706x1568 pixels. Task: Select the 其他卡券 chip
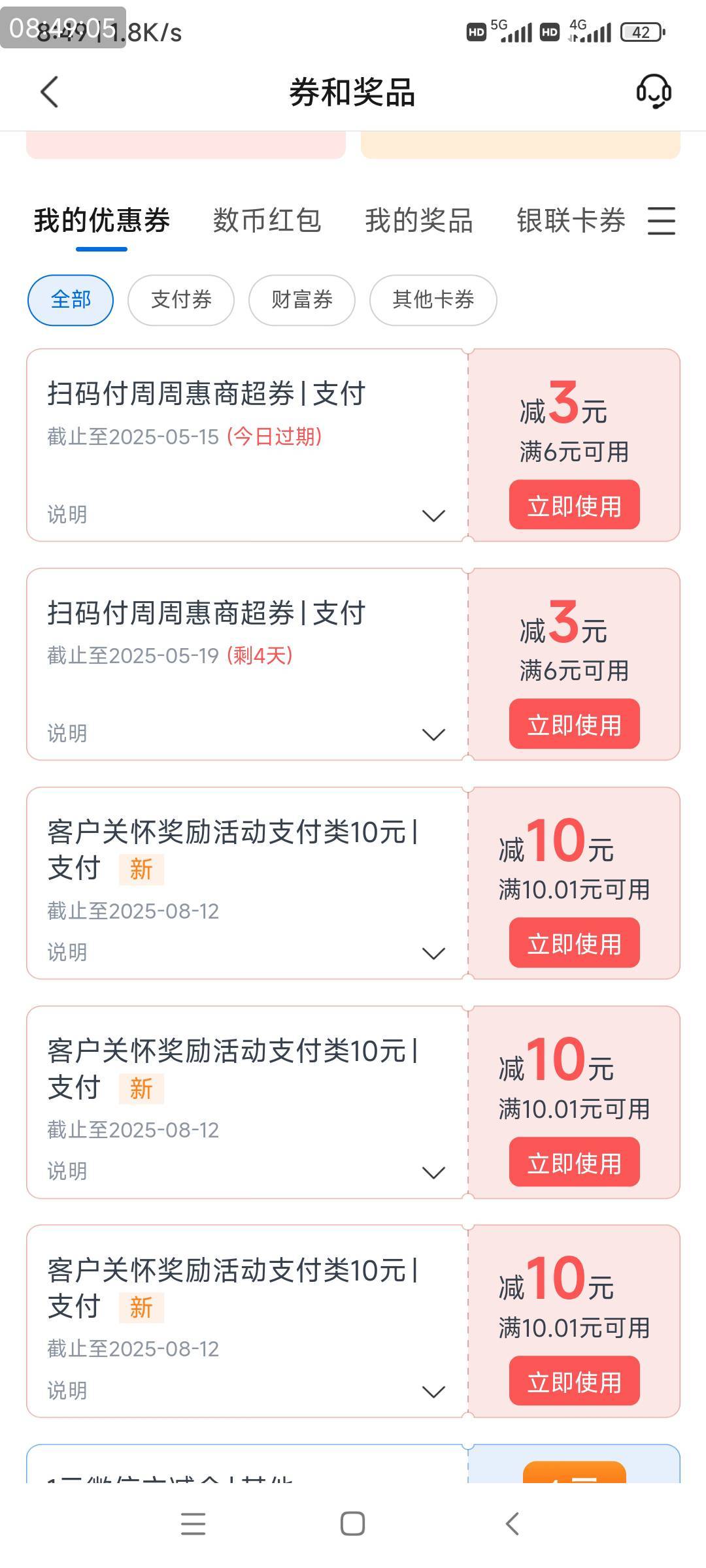coord(433,300)
